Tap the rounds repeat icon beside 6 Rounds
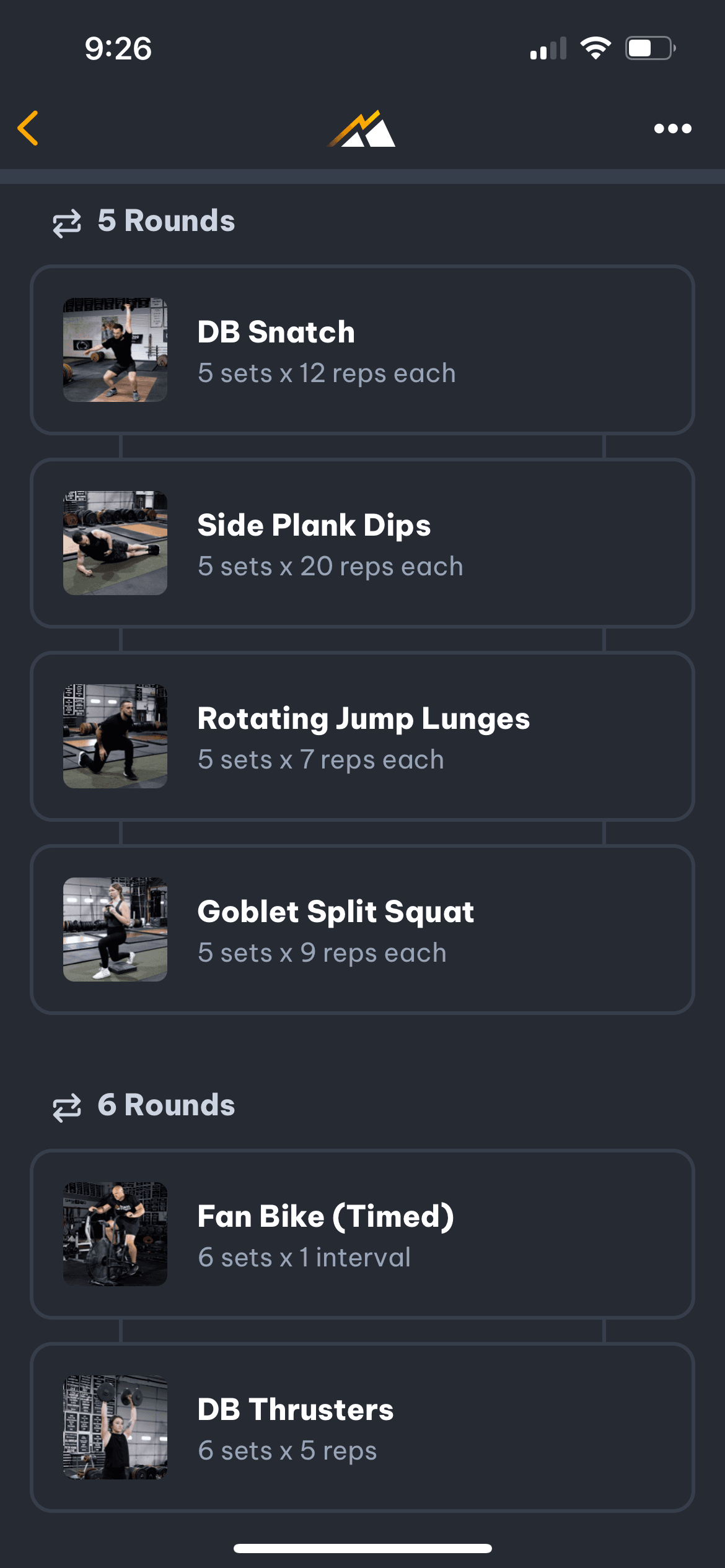 click(x=68, y=1106)
